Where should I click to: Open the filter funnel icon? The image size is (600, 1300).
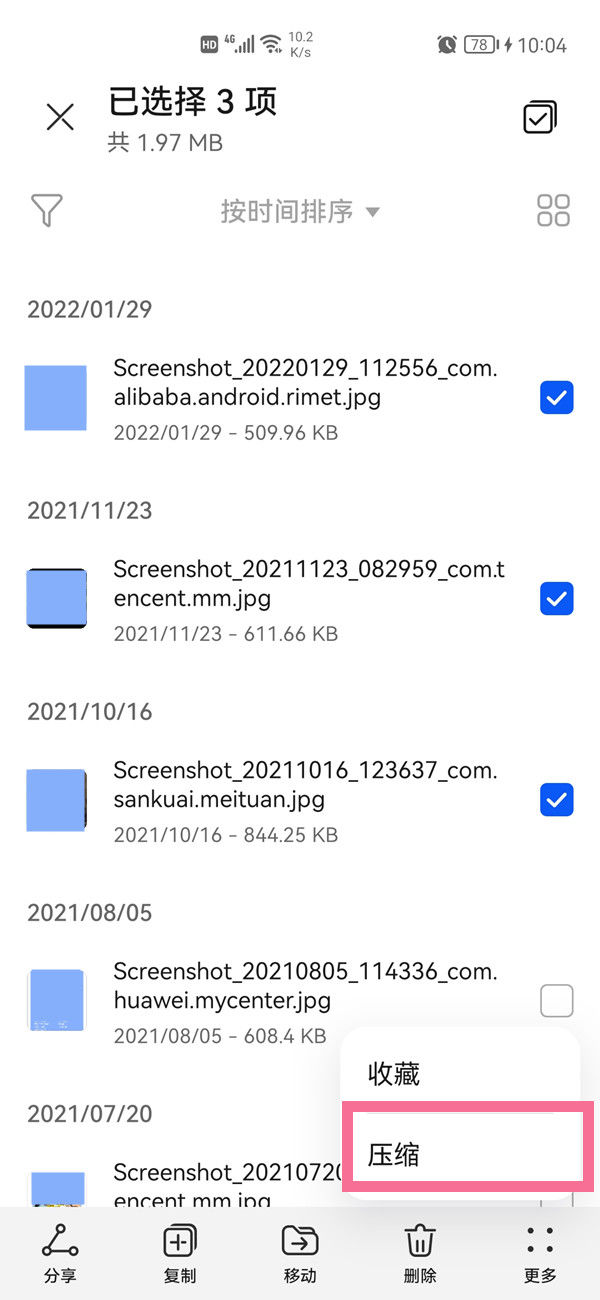pos(46,210)
